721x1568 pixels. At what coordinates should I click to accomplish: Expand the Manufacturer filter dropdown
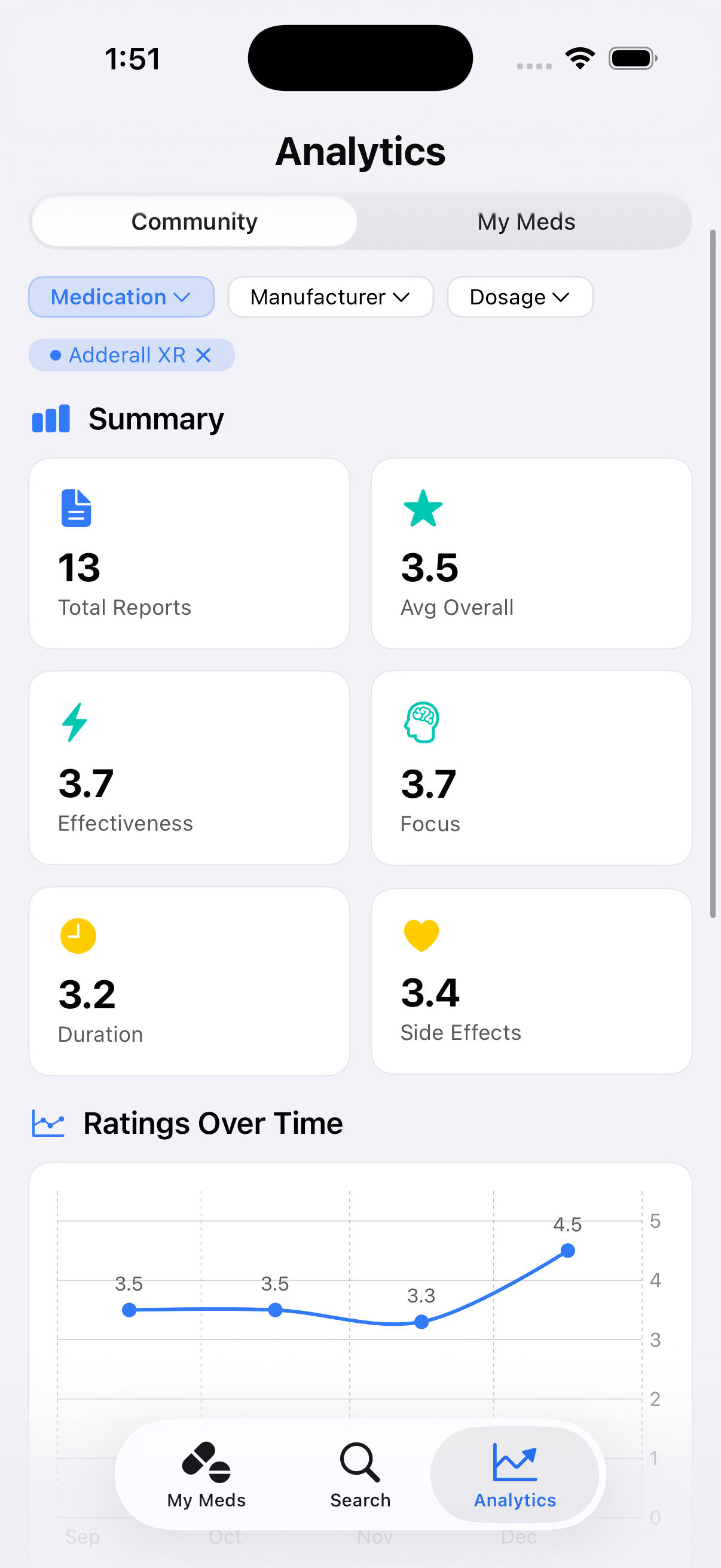330,297
